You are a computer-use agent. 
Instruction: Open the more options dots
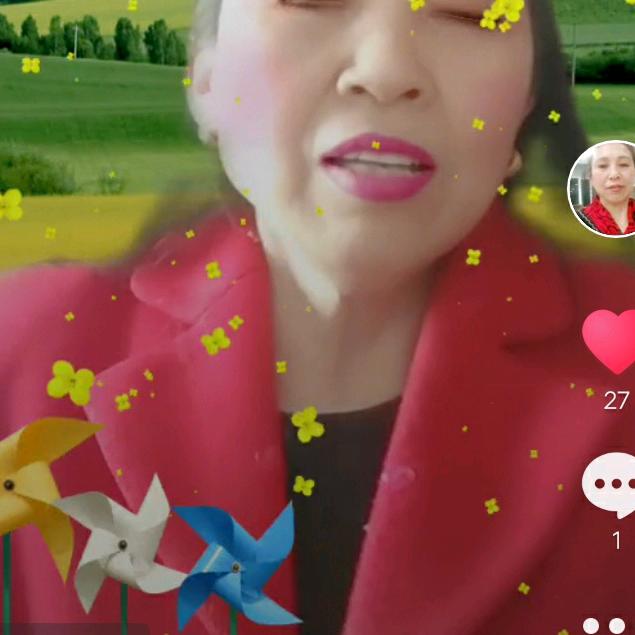[x=609, y=626]
